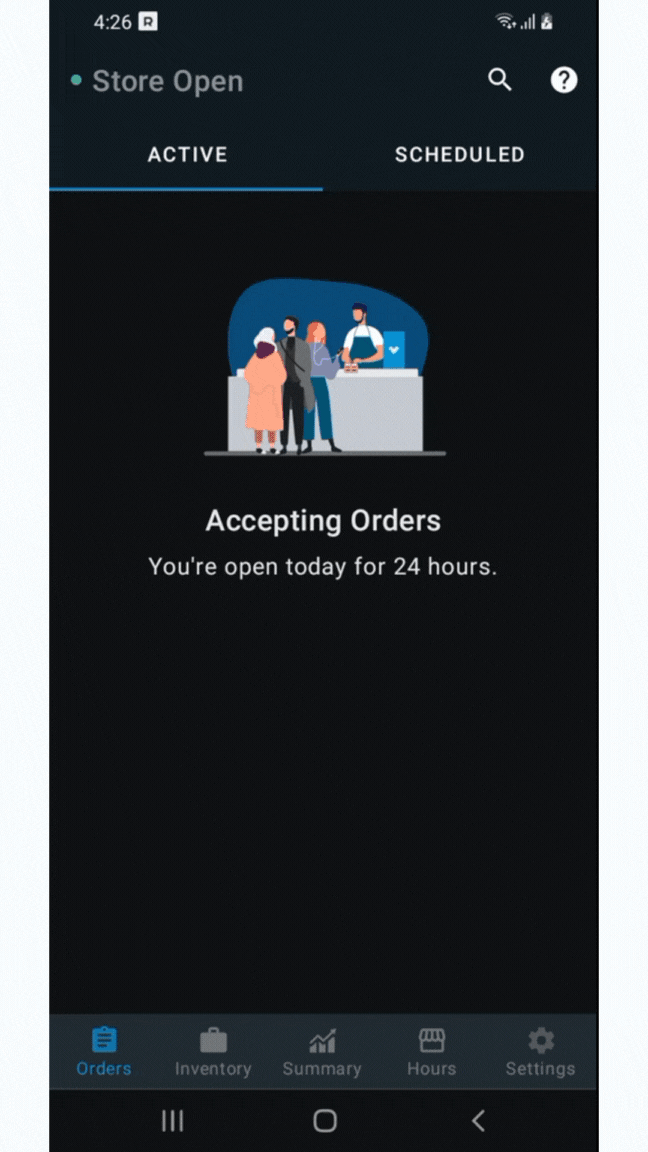This screenshot has height=1152, width=648.
Task: Tap the system home button
Action: [324, 1121]
